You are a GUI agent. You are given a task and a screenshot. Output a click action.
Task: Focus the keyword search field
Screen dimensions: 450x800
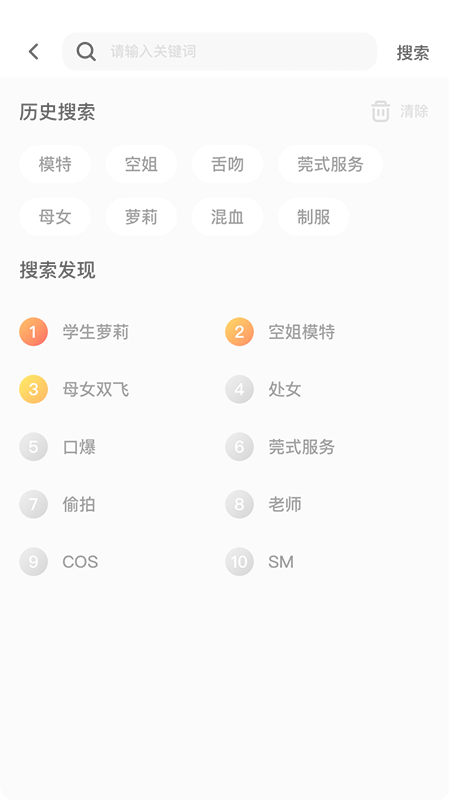coord(219,52)
